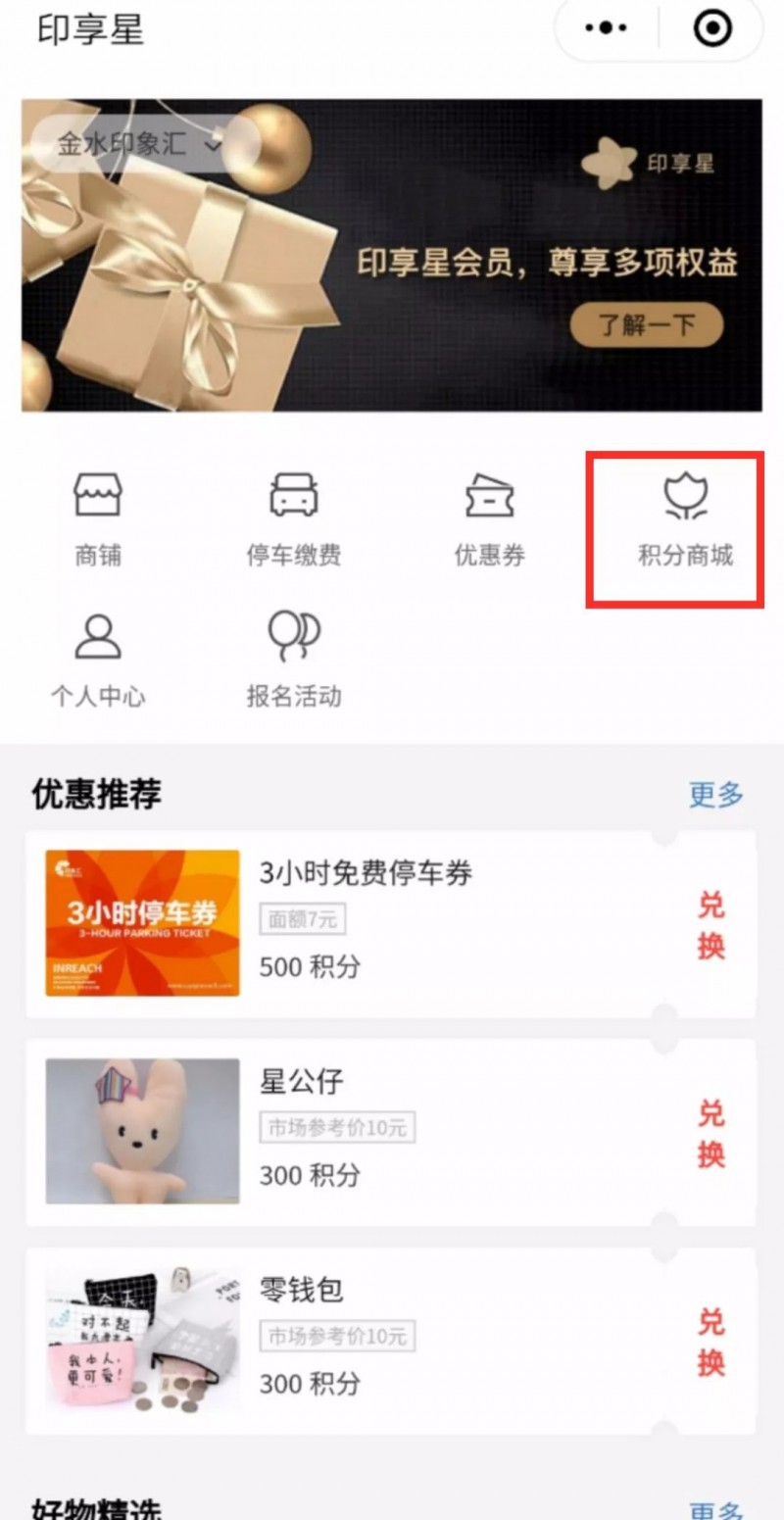Show 更多 for 优惠推荐
The image size is (784, 1520).
(715, 794)
